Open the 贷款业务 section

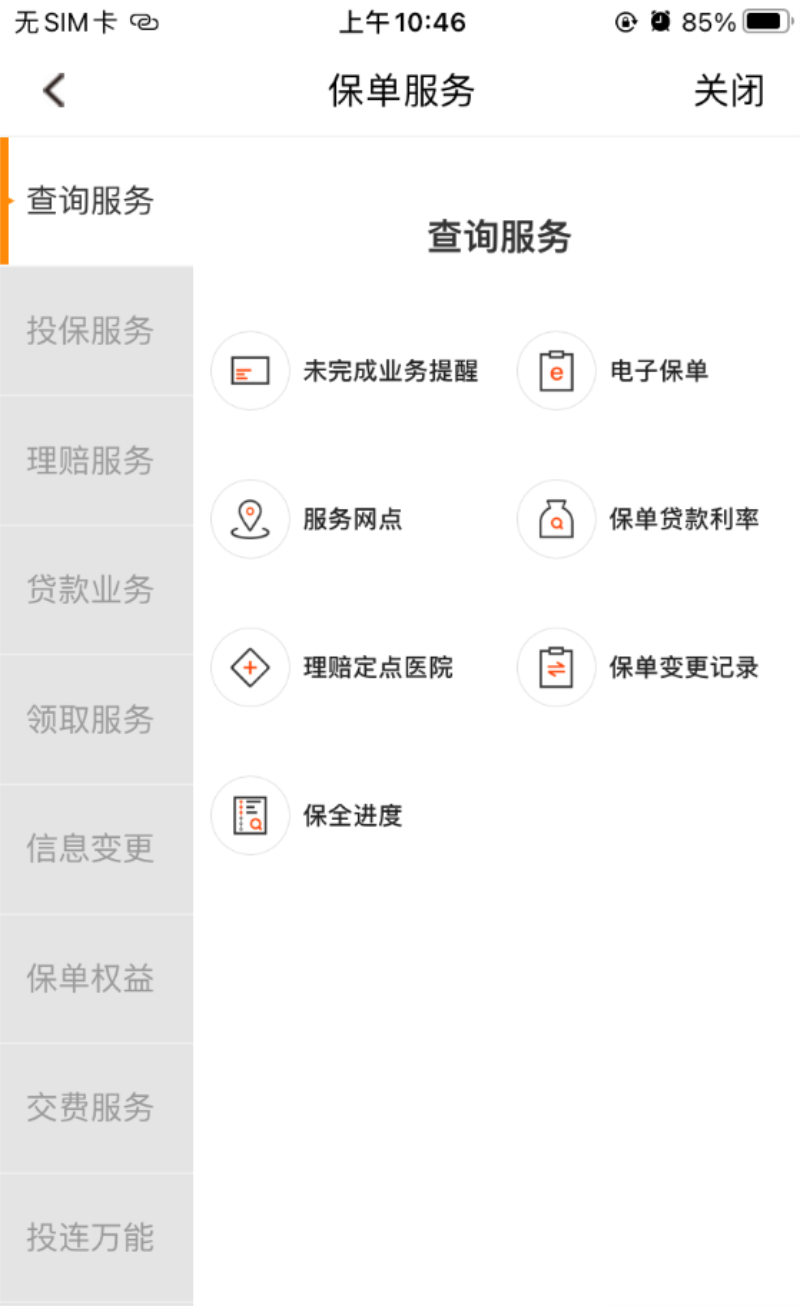pyautogui.click(x=96, y=590)
